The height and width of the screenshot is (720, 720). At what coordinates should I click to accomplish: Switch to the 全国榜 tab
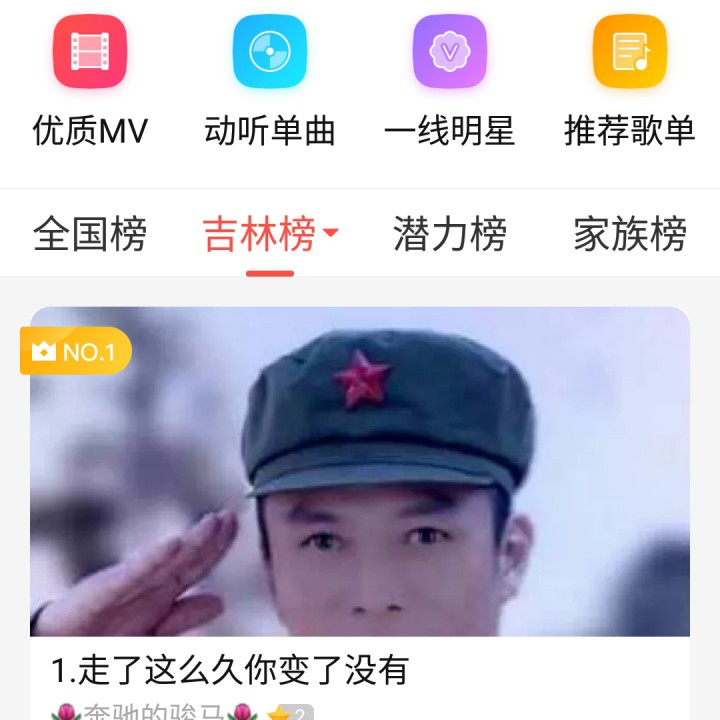[90, 234]
